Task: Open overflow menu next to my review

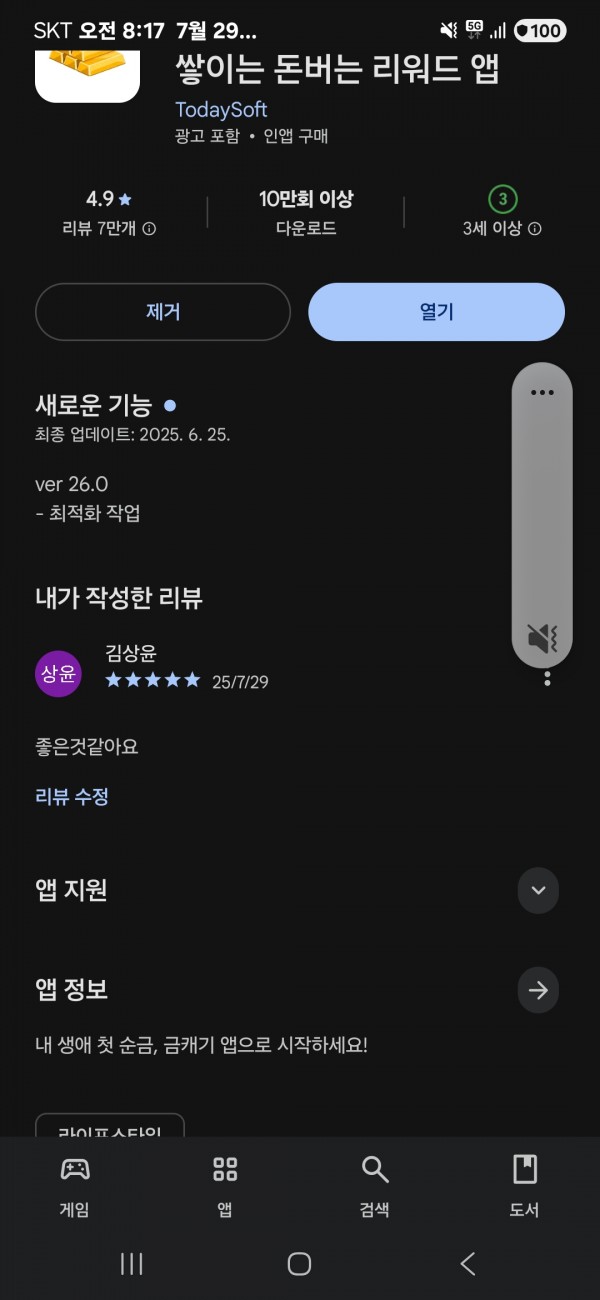Action: coord(547,678)
